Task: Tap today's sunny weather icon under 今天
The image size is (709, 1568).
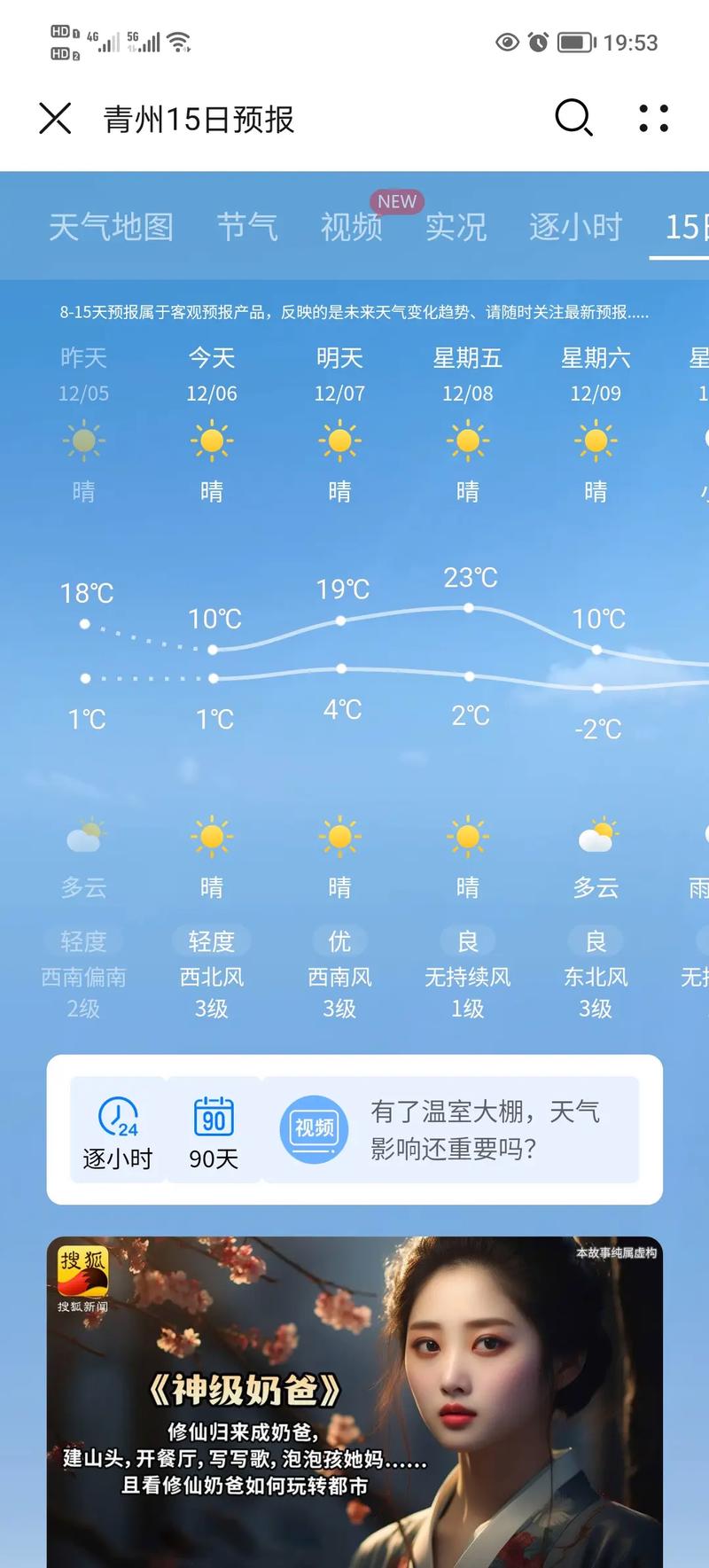Action: point(211,441)
